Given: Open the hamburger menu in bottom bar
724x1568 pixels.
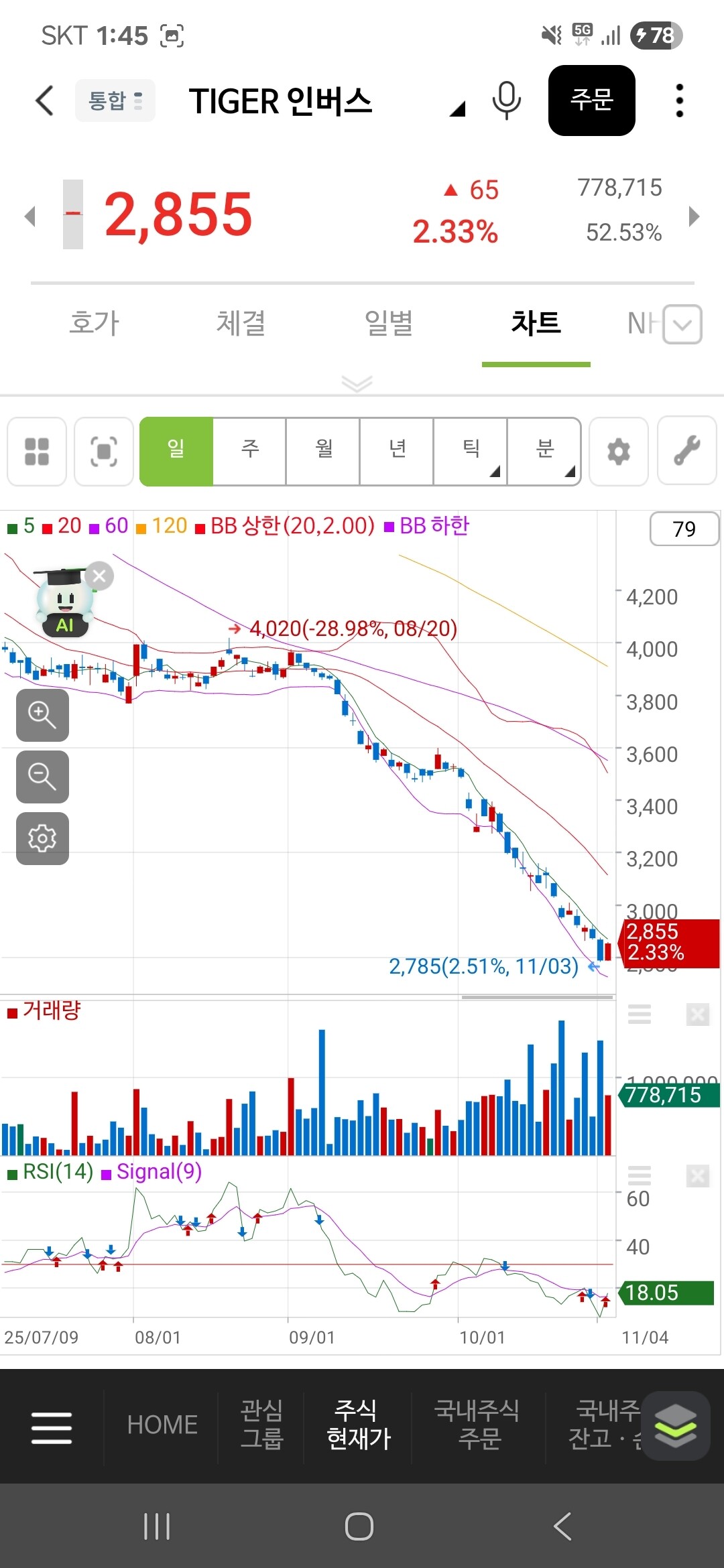Looking at the screenshot, I should (52, 1427).
